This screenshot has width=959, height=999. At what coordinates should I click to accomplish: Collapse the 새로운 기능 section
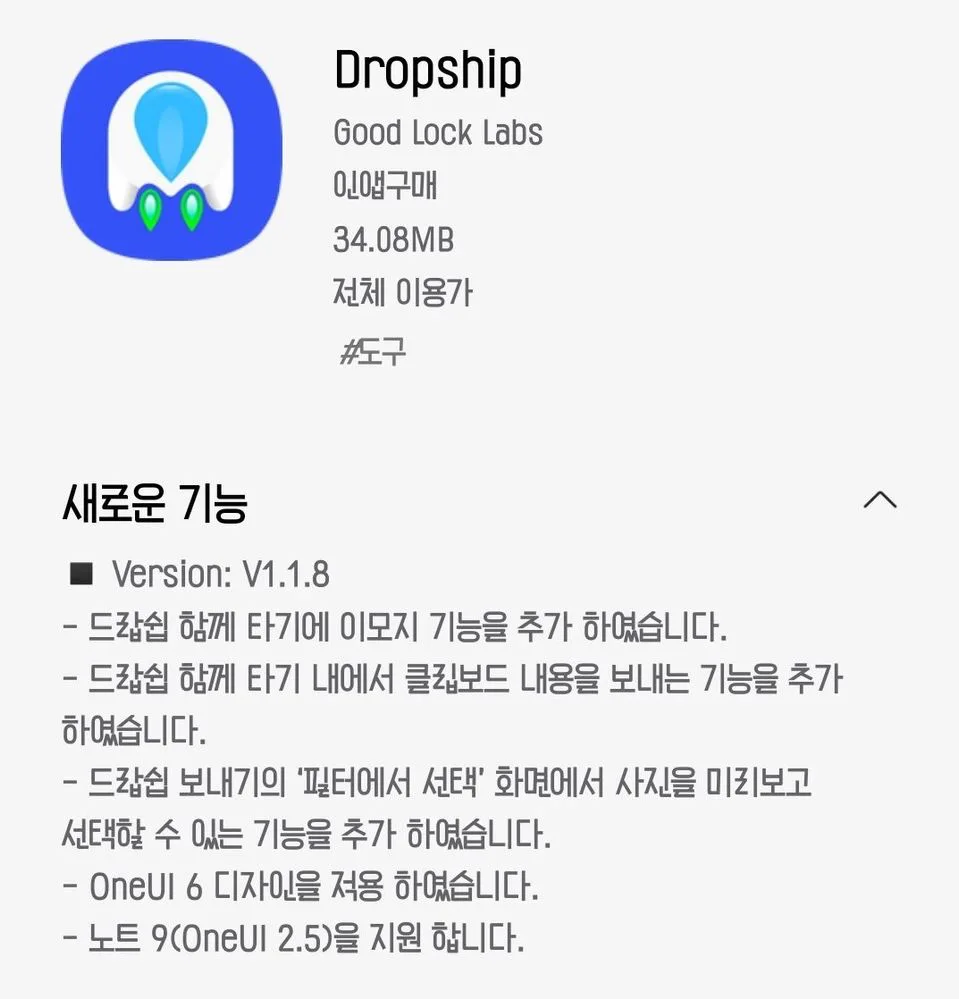[x=879, y=500]
